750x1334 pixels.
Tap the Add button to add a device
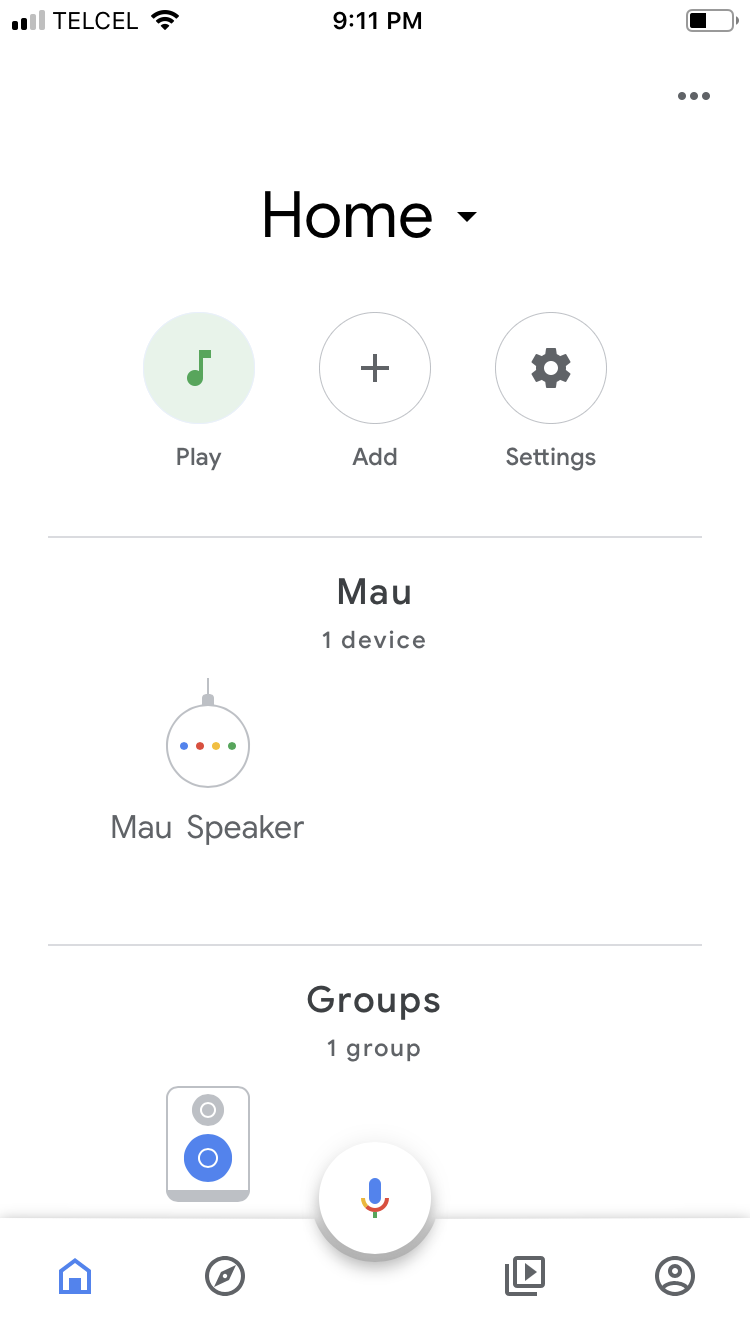[x=375, y=368]
